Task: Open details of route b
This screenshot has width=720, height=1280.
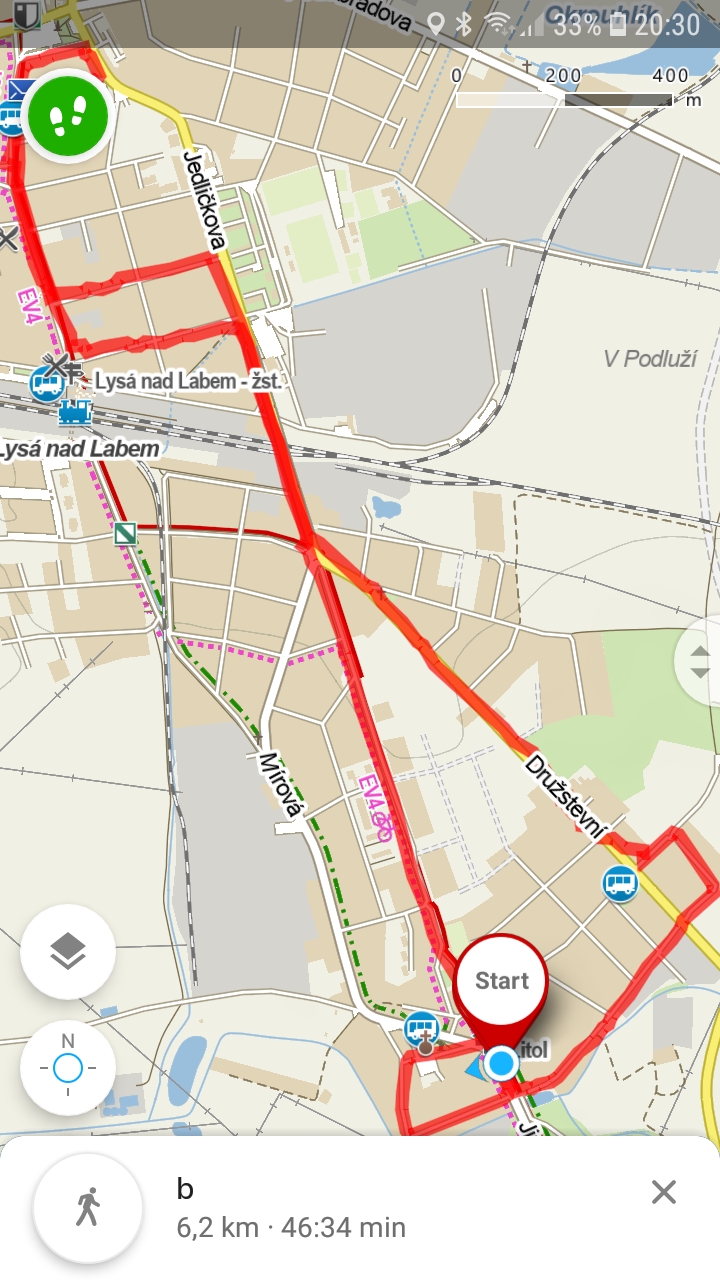Action: pyautogui.click(x=292, y=1208)
